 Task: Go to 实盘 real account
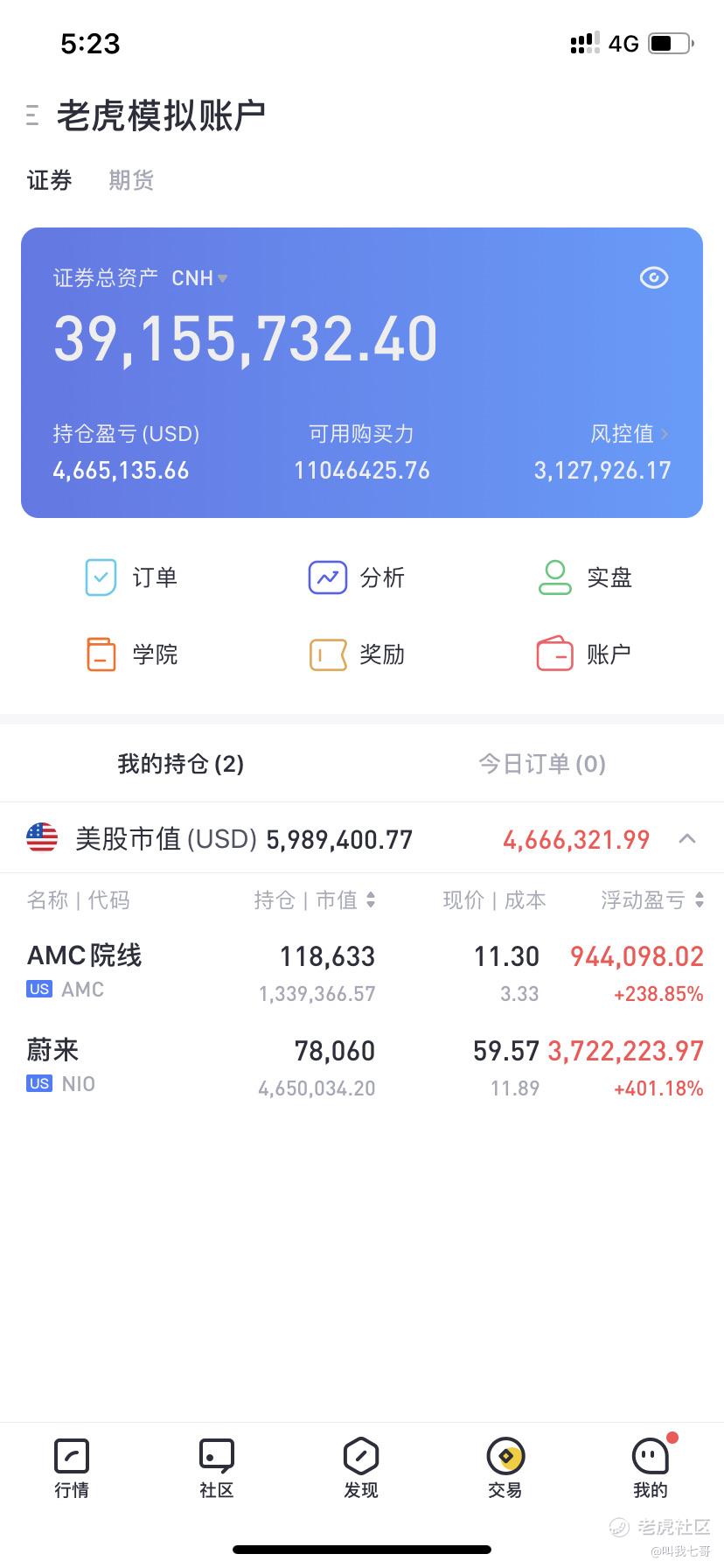click(584, 577)
